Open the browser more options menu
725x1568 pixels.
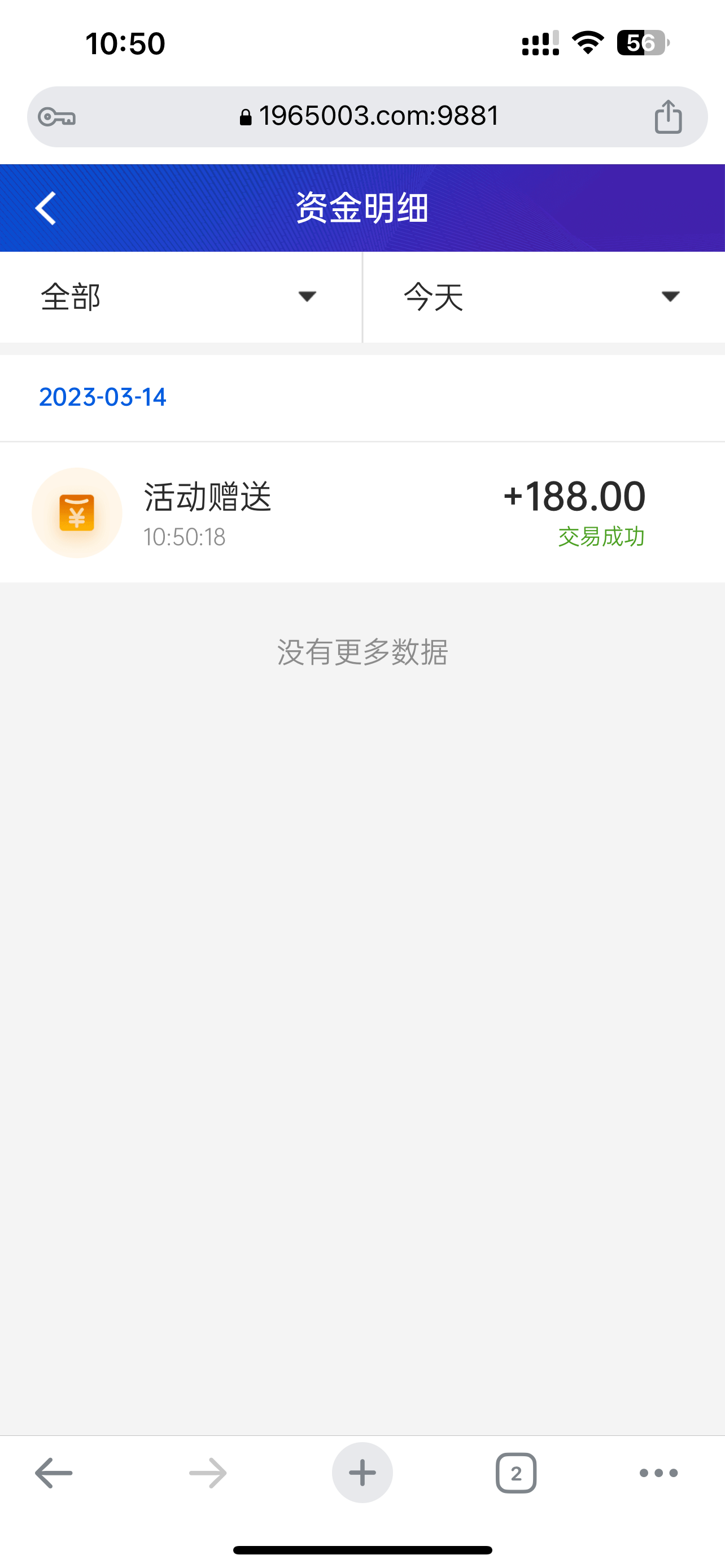[x=658, y=1473]
